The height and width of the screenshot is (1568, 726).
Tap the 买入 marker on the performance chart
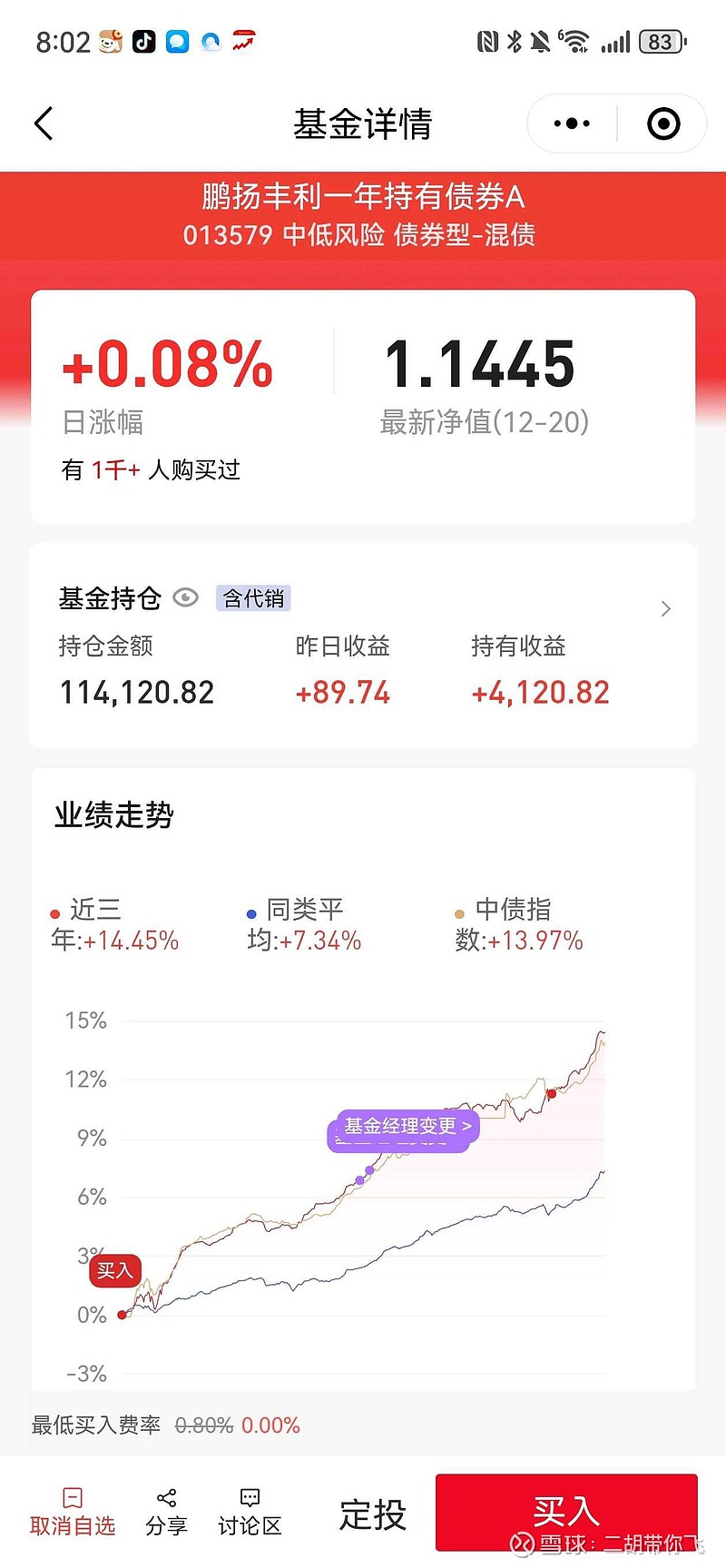click(x=114, y=1271)
